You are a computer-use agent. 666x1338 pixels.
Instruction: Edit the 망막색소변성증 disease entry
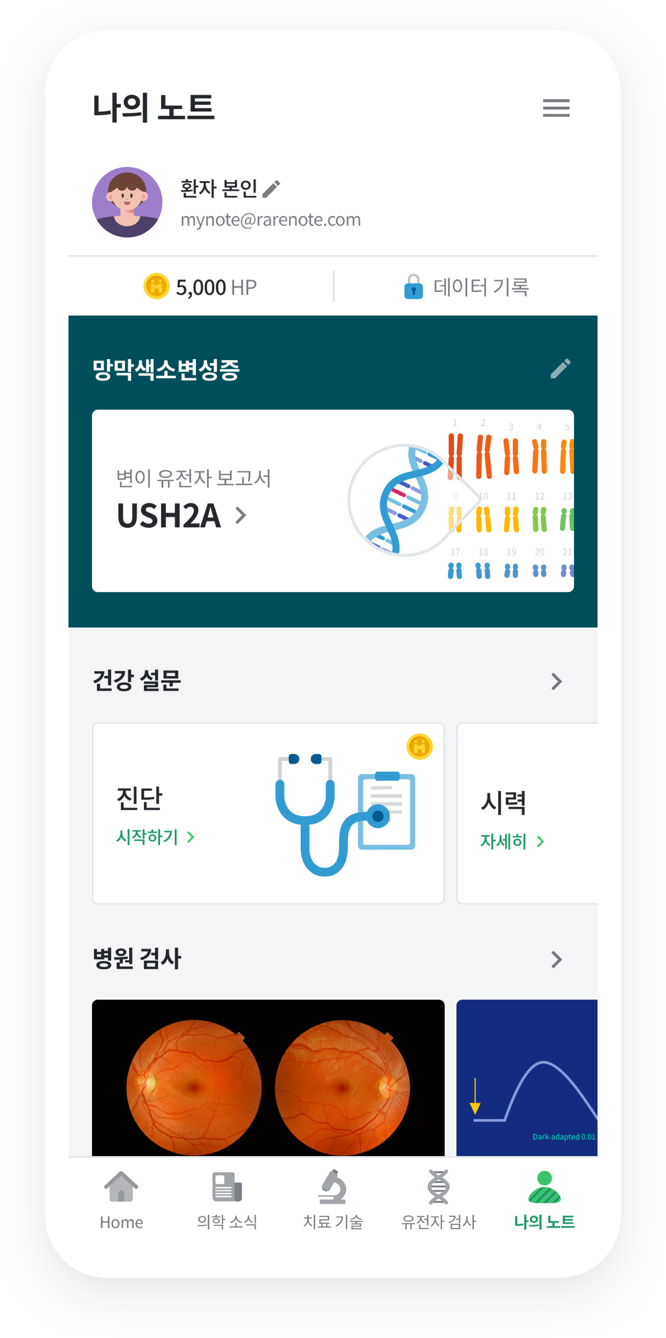click(561, 369)
